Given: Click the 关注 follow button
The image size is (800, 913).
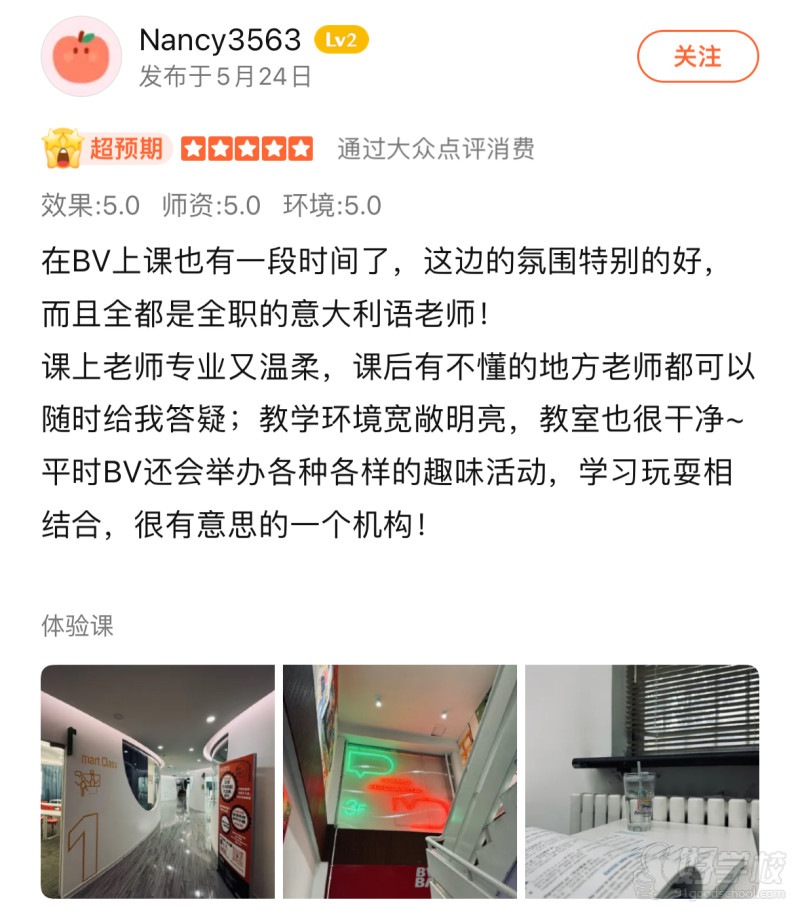Looking at the screenshot, I should (x=698, y=57).
